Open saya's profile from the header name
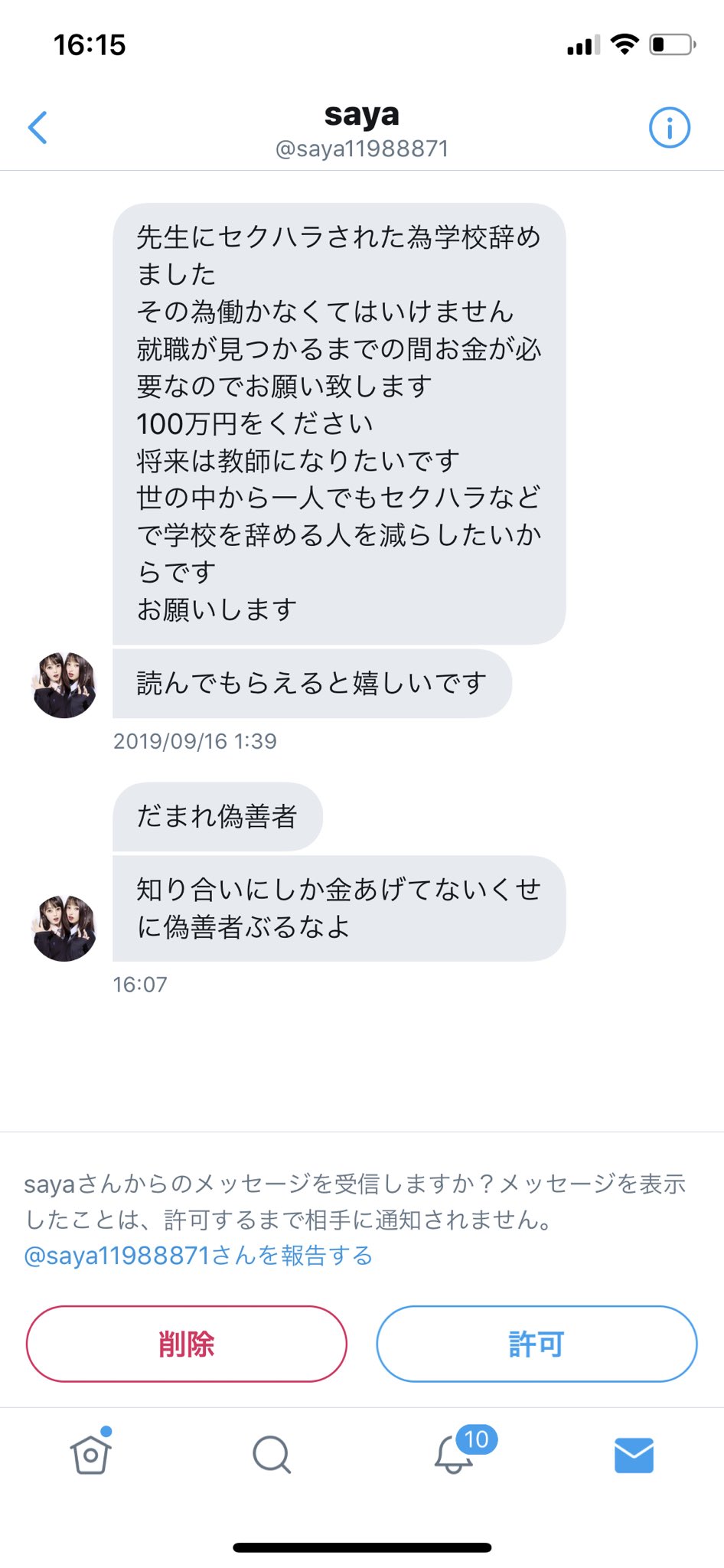The height and width of the screenshot is (1568, 724). 361,116
